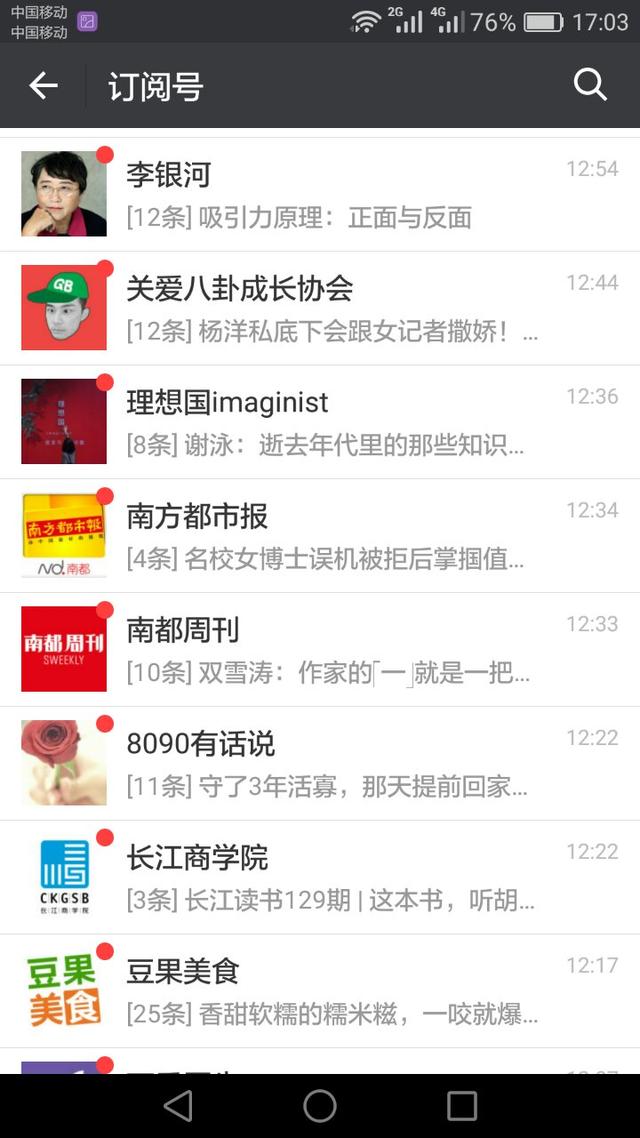Go back from the 订阅号 list
The height and width of the screenshot is (1138, 640).
pos(43,86)
